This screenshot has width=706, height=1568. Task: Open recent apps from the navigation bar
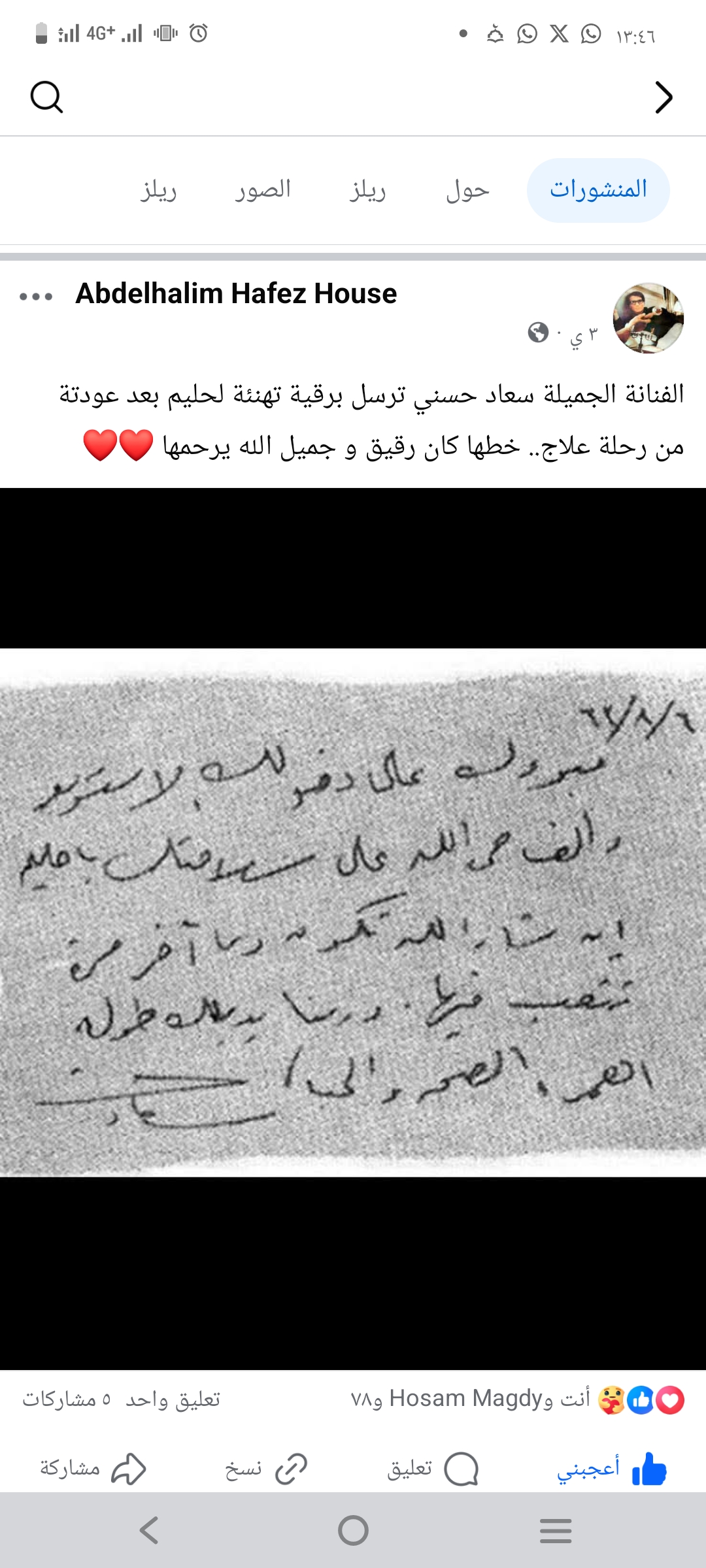556,1530
